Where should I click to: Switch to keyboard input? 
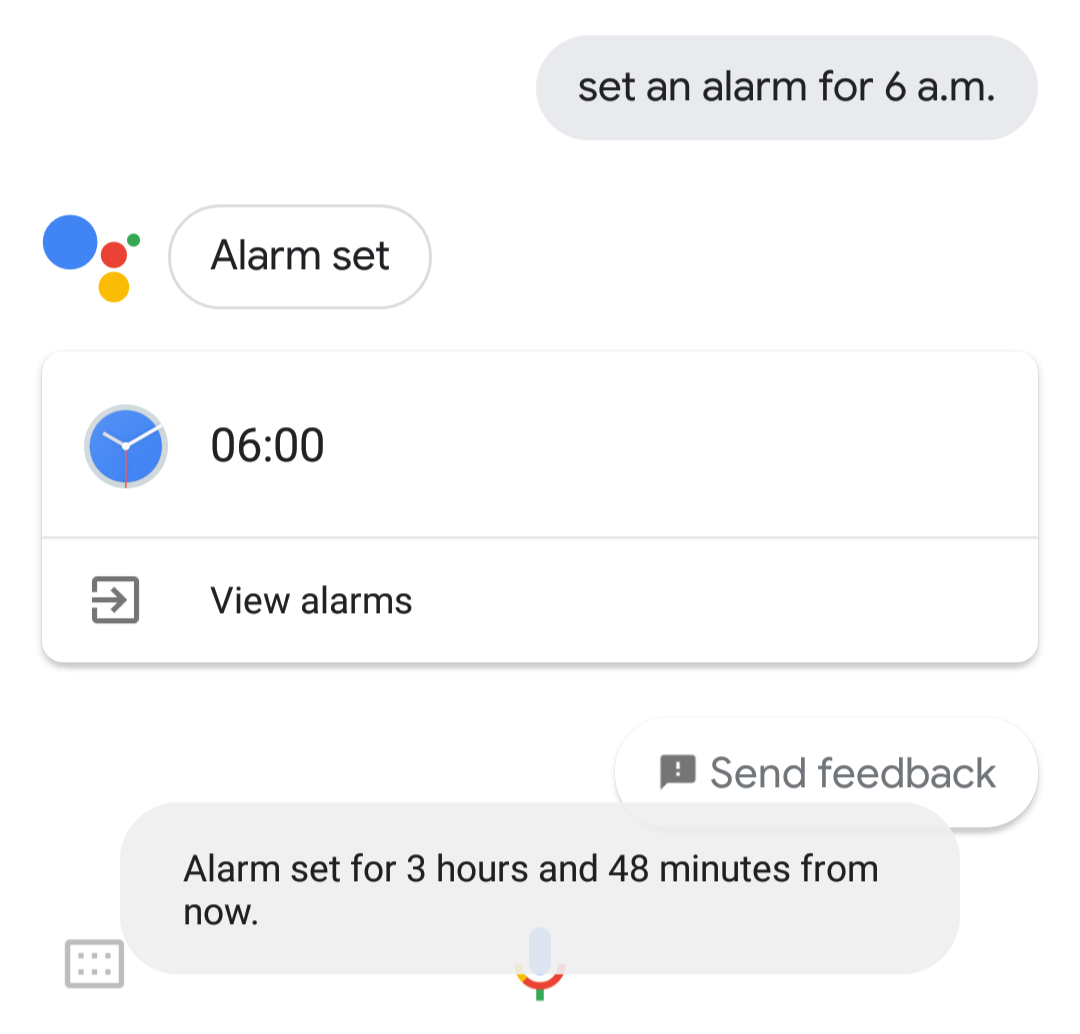coord(94,964)
